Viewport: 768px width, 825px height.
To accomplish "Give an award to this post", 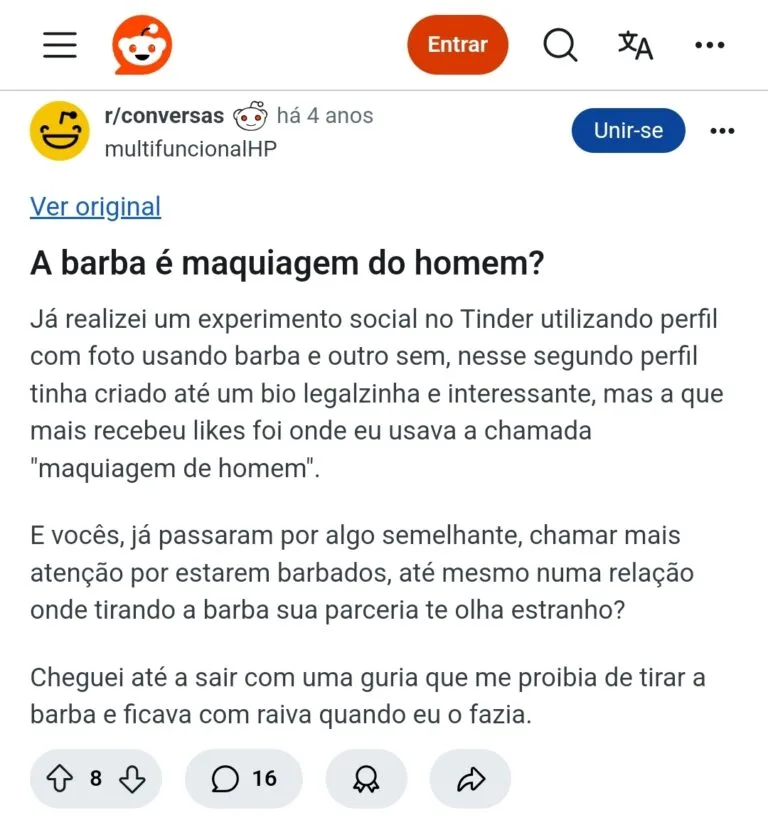I will pos(366,779).
